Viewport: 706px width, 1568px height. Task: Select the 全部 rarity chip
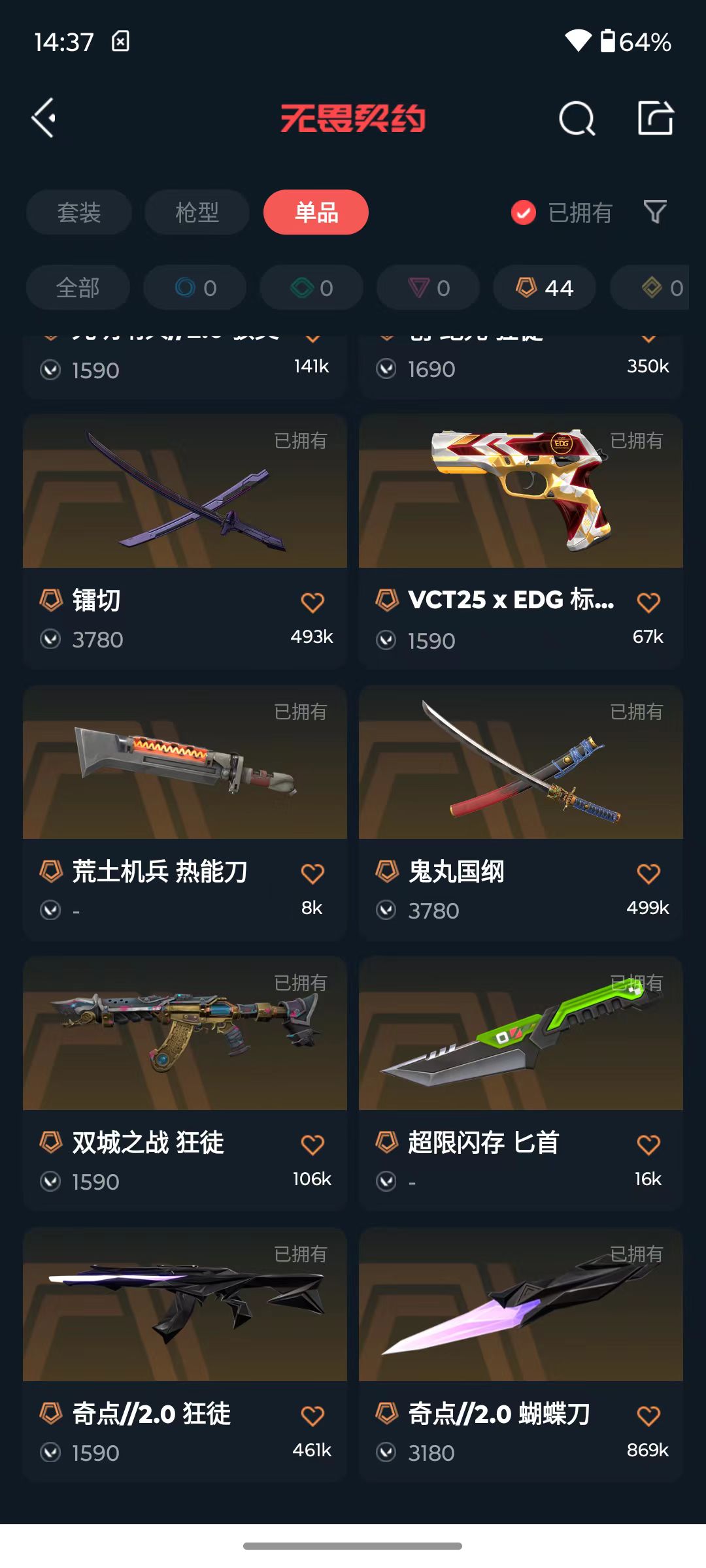78,287
